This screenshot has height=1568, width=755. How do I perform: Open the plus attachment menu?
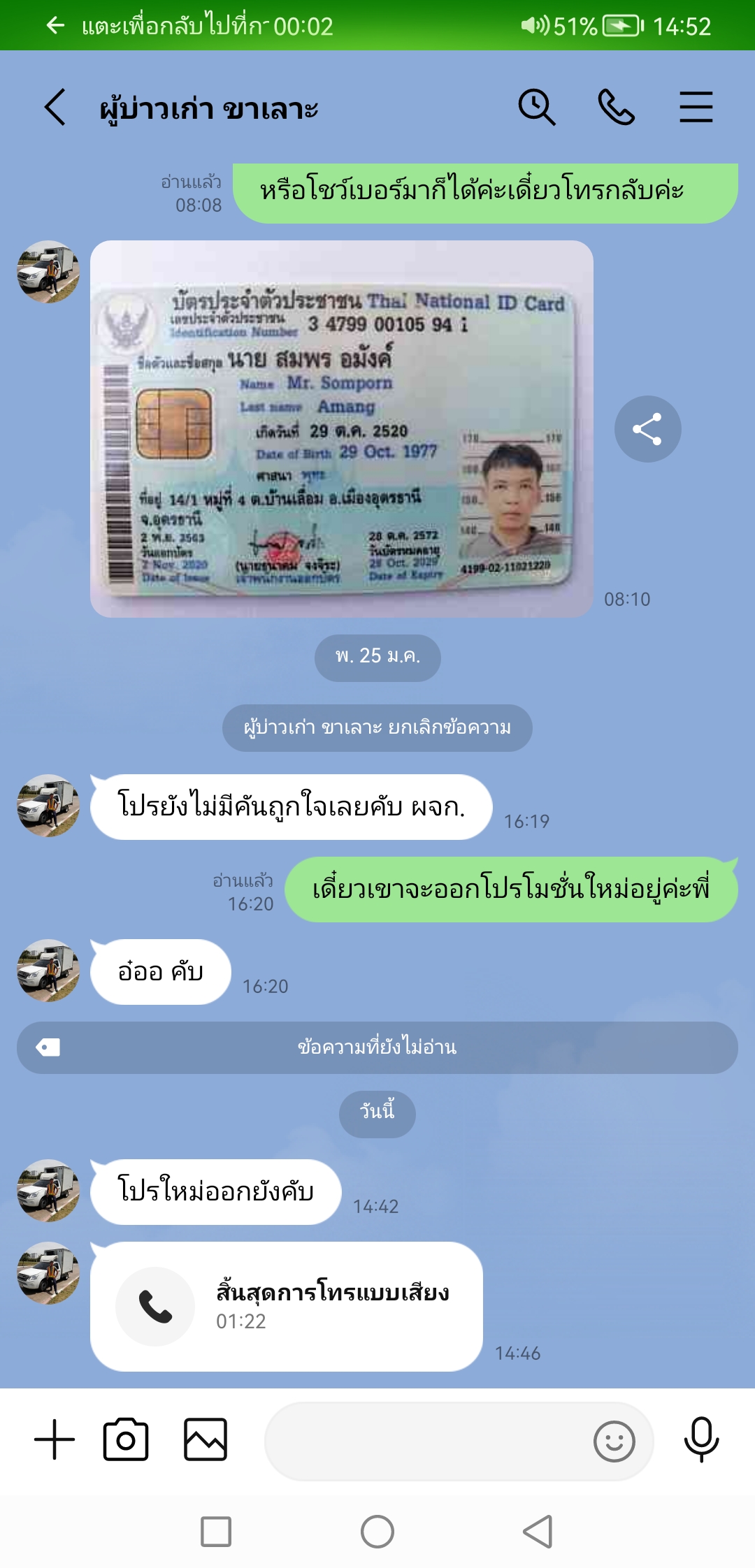(55, 1440)
